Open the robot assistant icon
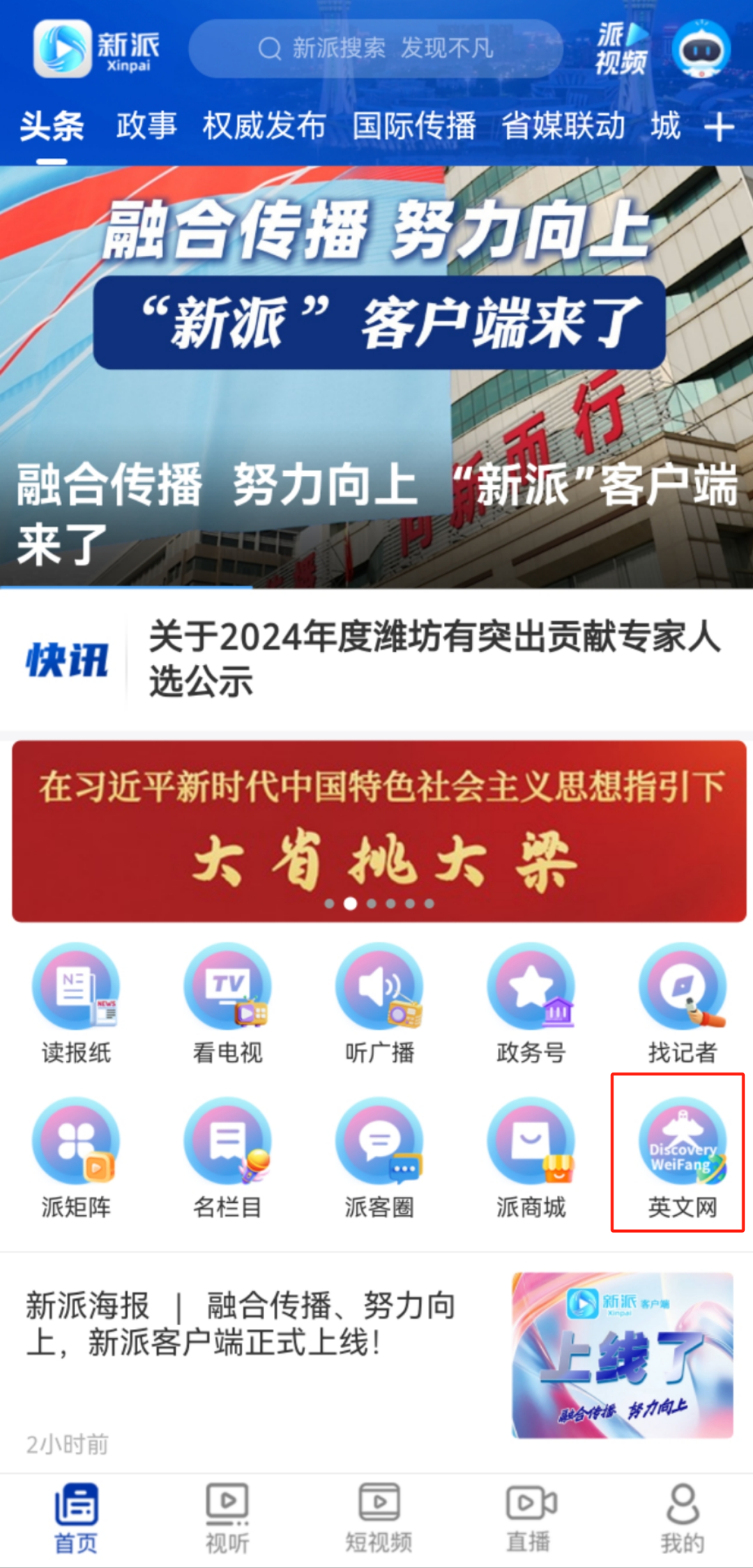This screenshot has width=753, height=1568. coord(701,49)
